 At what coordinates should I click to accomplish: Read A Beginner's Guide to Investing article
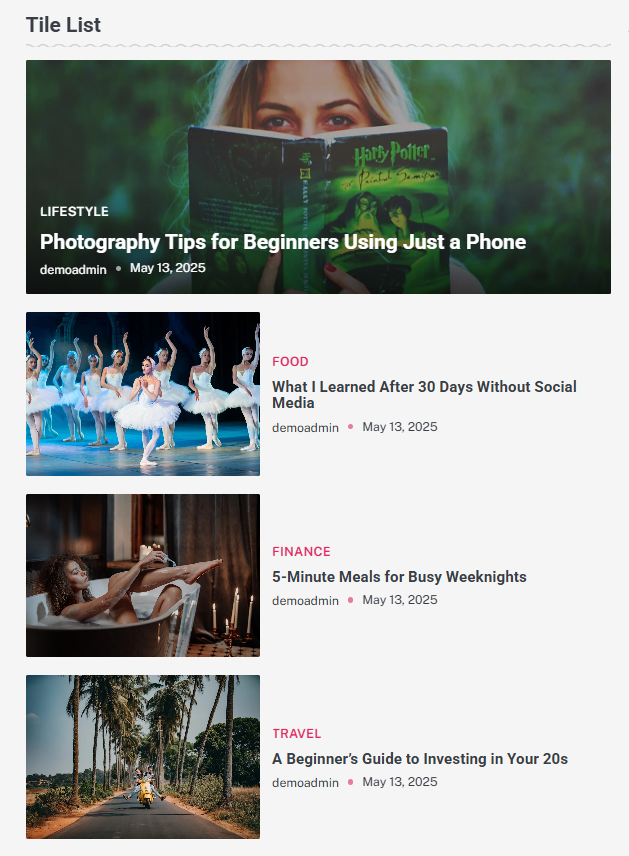pos(420,759)
